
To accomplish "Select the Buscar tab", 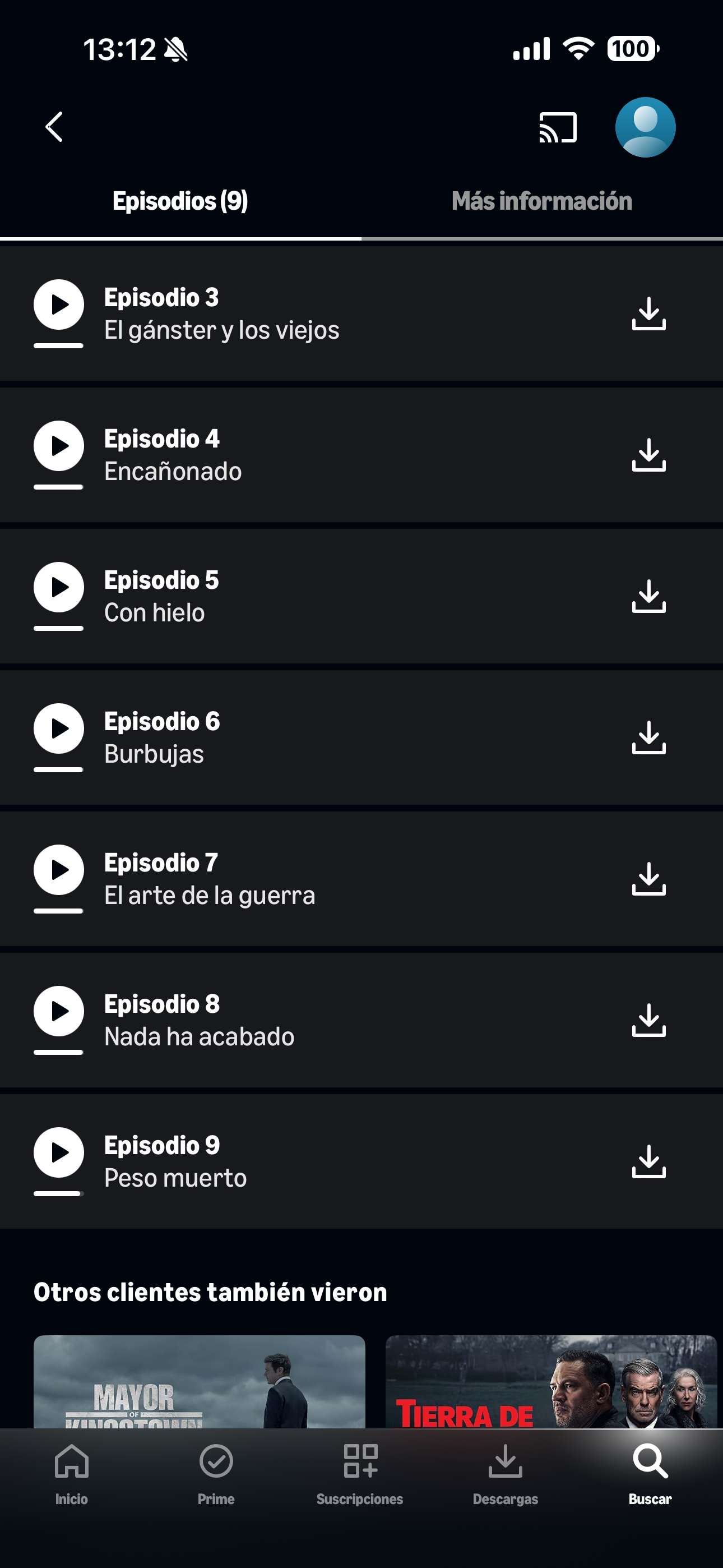I will click(650, 1472).
